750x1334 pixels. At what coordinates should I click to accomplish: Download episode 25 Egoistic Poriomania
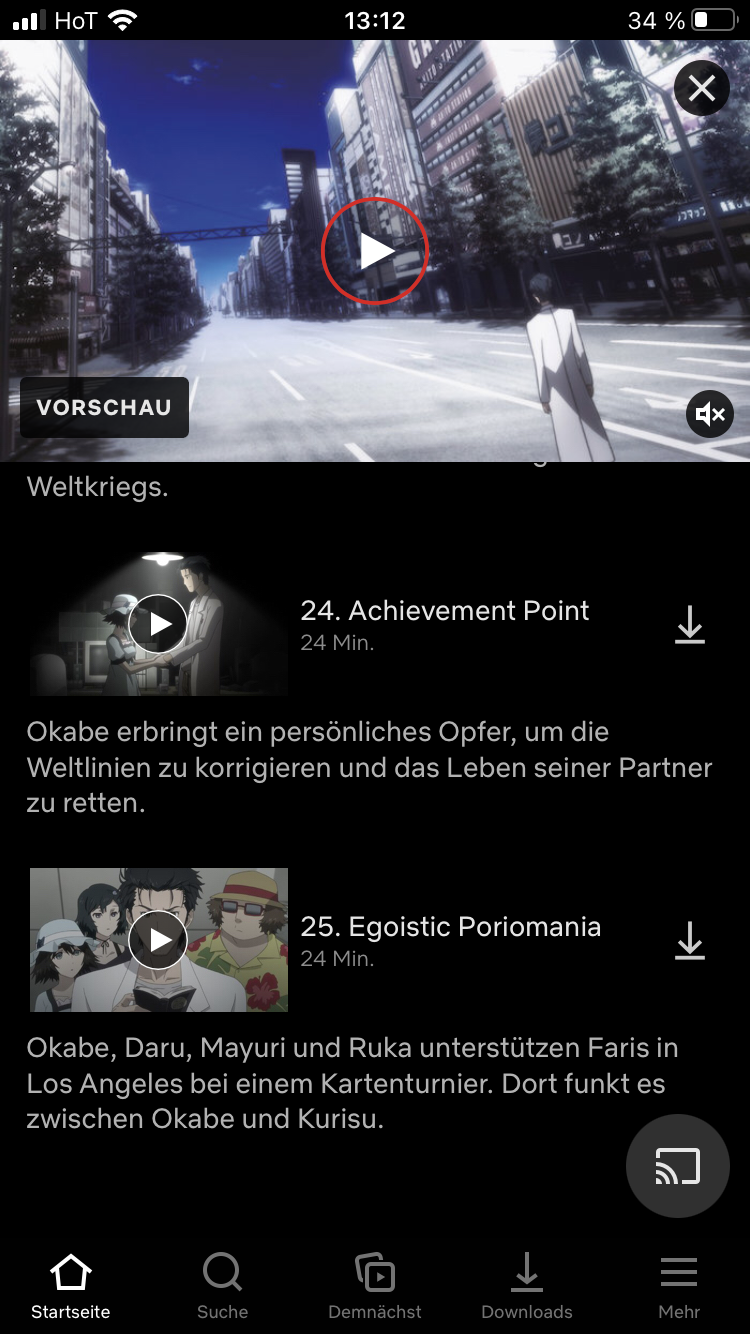coord(690,941)
